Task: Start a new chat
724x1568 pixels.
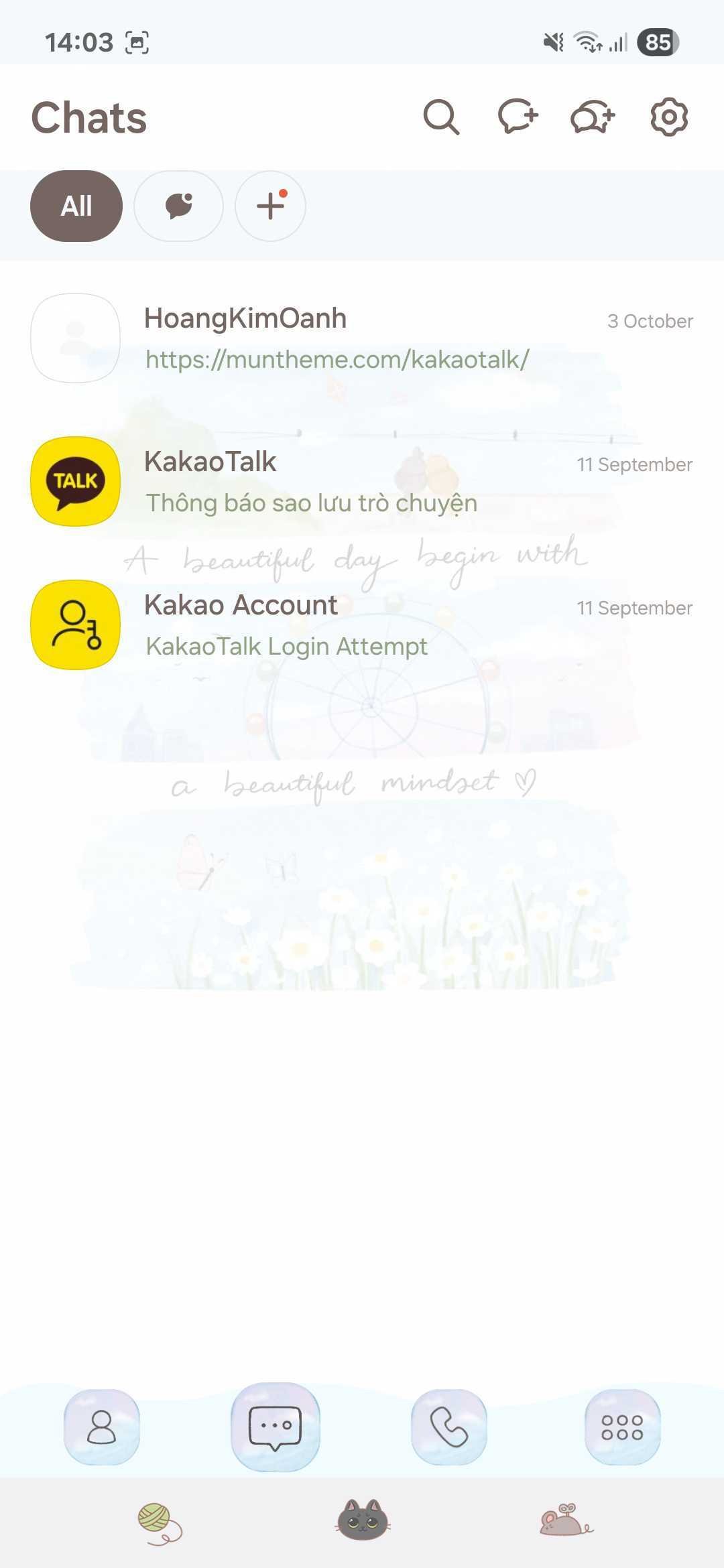Action: tap(518, 117)
